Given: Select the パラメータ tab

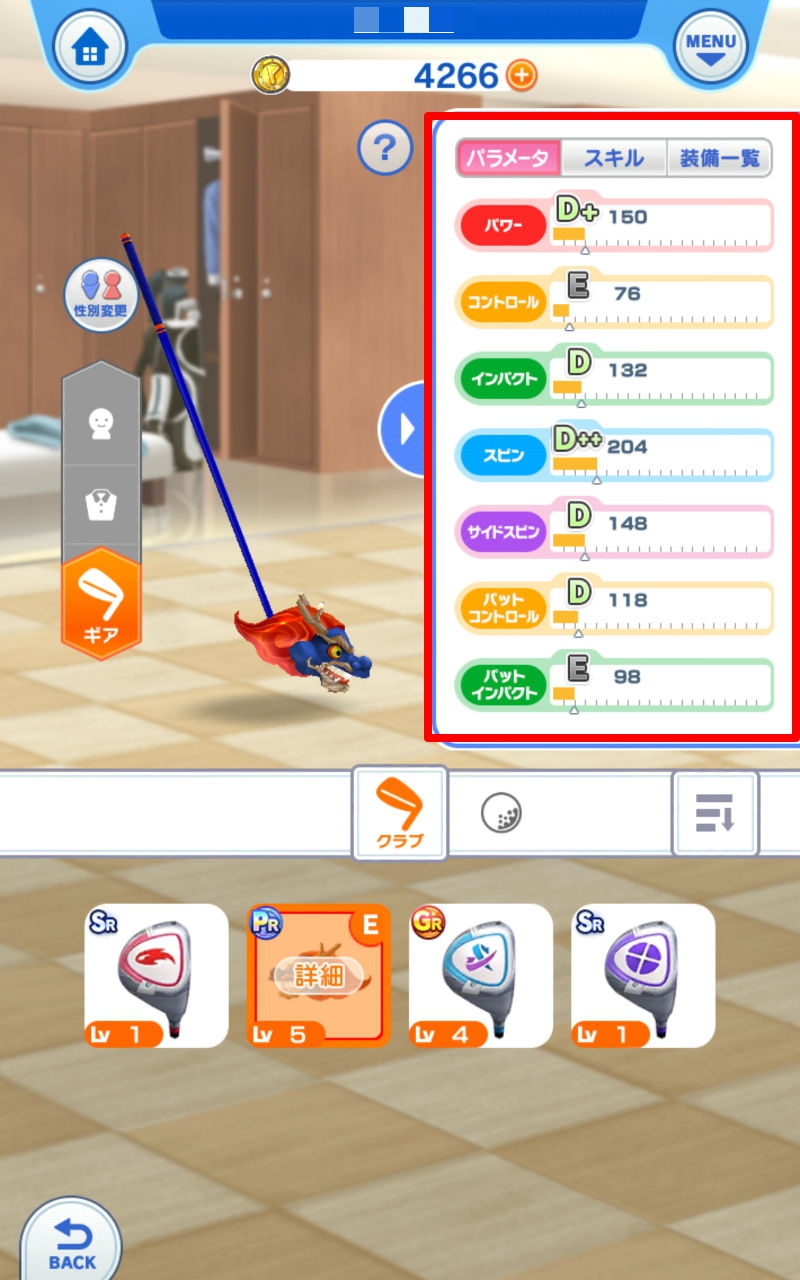Looking at the screenshot, I should [x=508, y=158].
